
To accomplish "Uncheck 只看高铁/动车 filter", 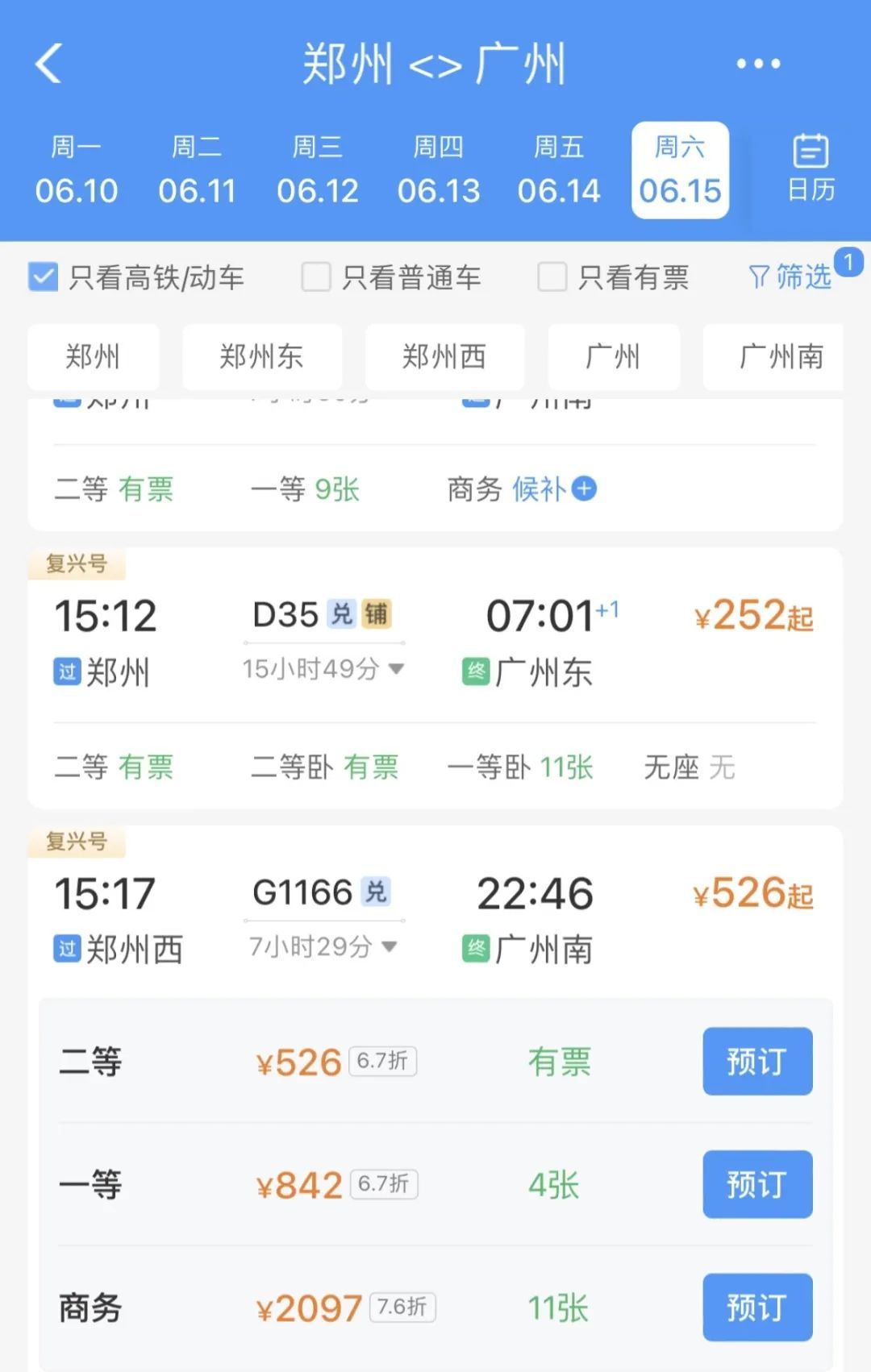I will [44, 277].
